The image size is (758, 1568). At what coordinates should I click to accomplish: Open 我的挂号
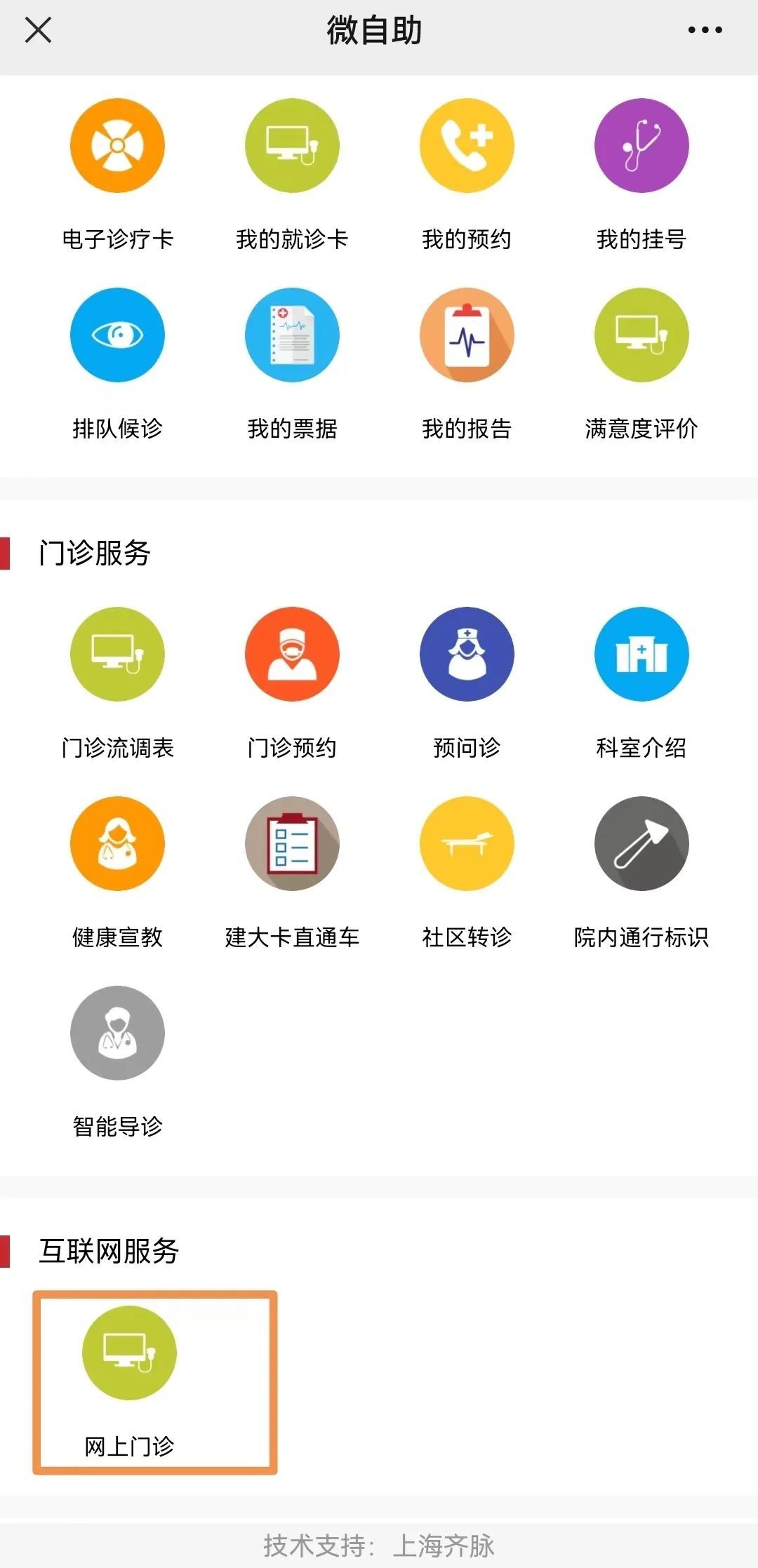(641, 146)
